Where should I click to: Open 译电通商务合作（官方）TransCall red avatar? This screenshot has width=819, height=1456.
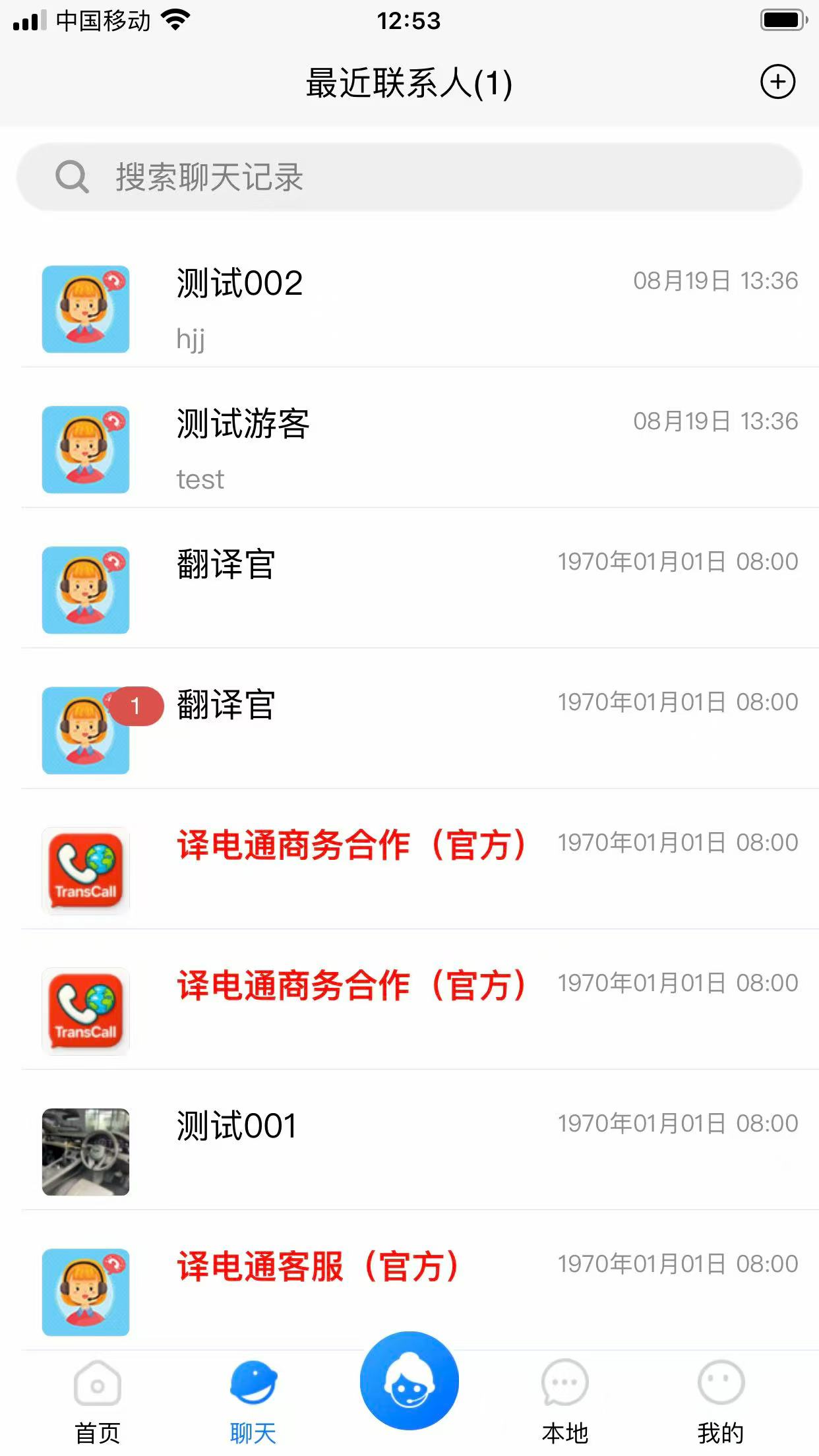point(85,870)
